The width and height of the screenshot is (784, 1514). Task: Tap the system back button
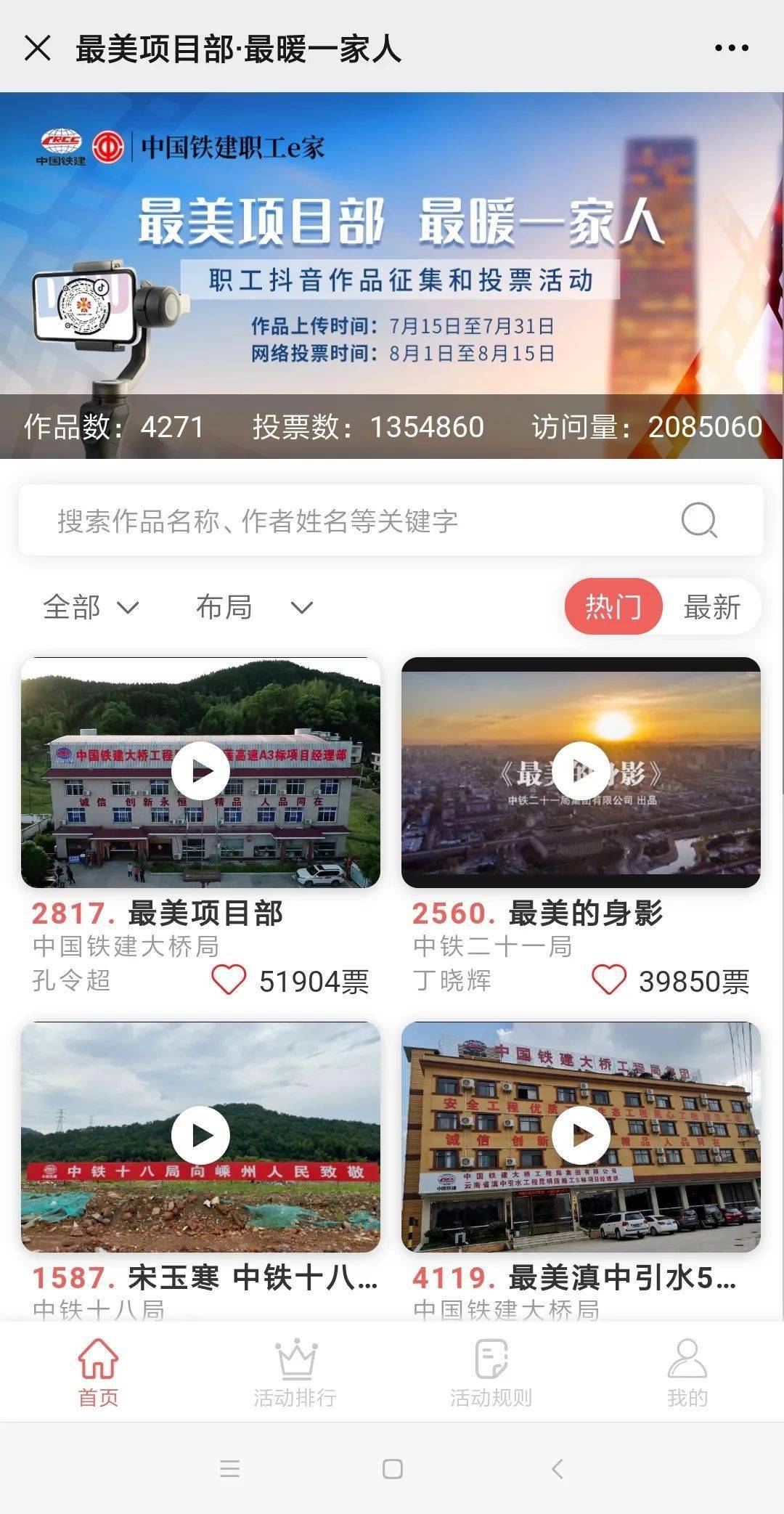557,1469
